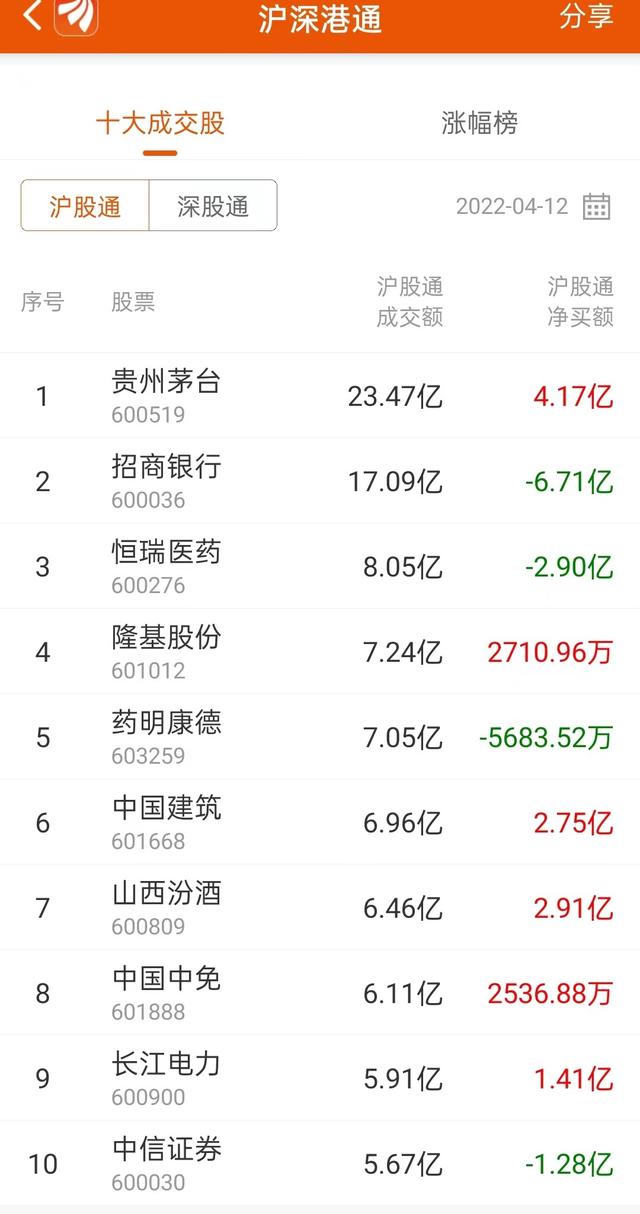Screen dimensions: 640x1214
Task: Open the calendar date picker
Action: 597,206
